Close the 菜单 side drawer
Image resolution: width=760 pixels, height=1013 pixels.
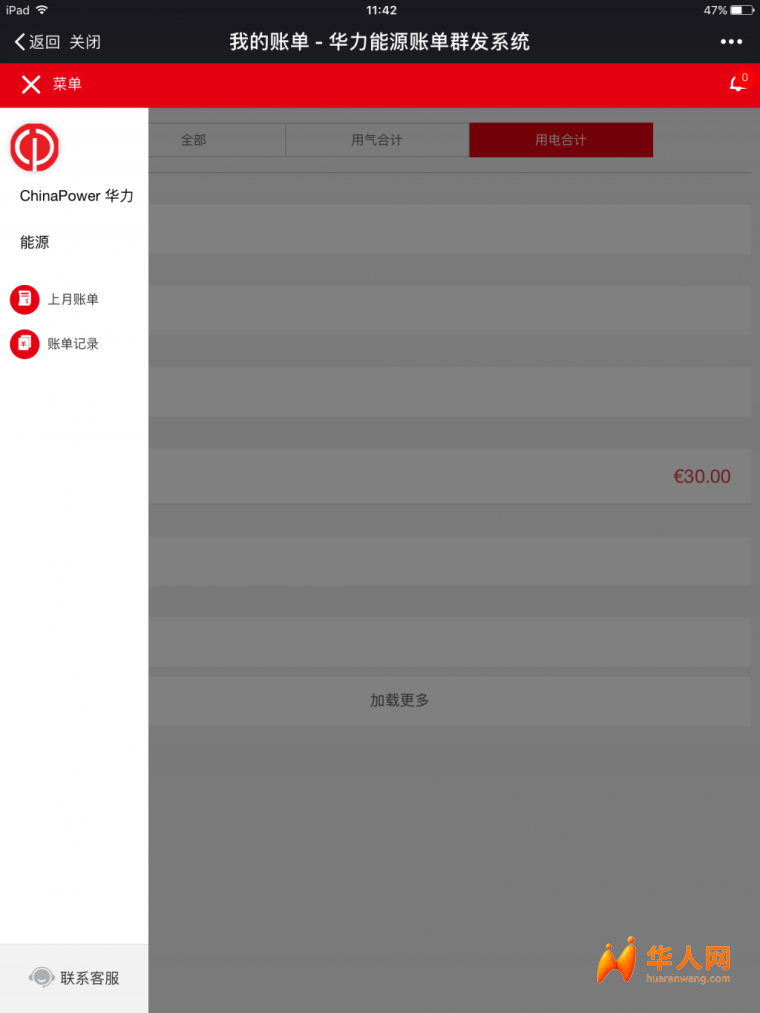tap(31, 85)
